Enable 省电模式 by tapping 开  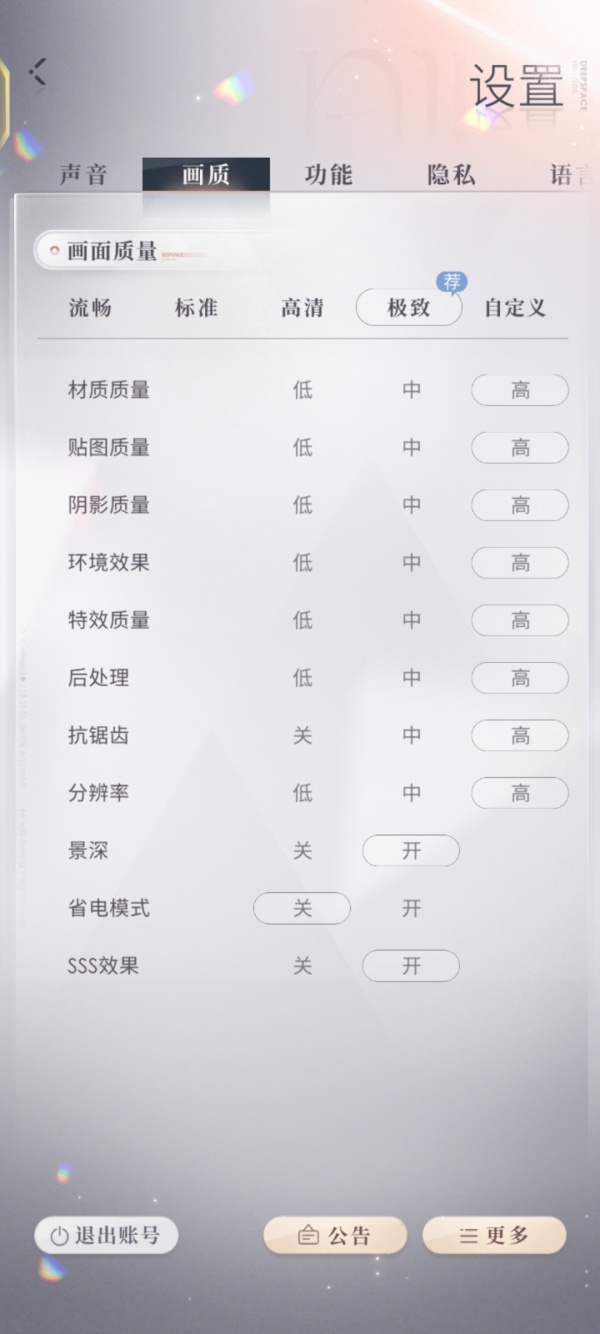tap(412, 908)
